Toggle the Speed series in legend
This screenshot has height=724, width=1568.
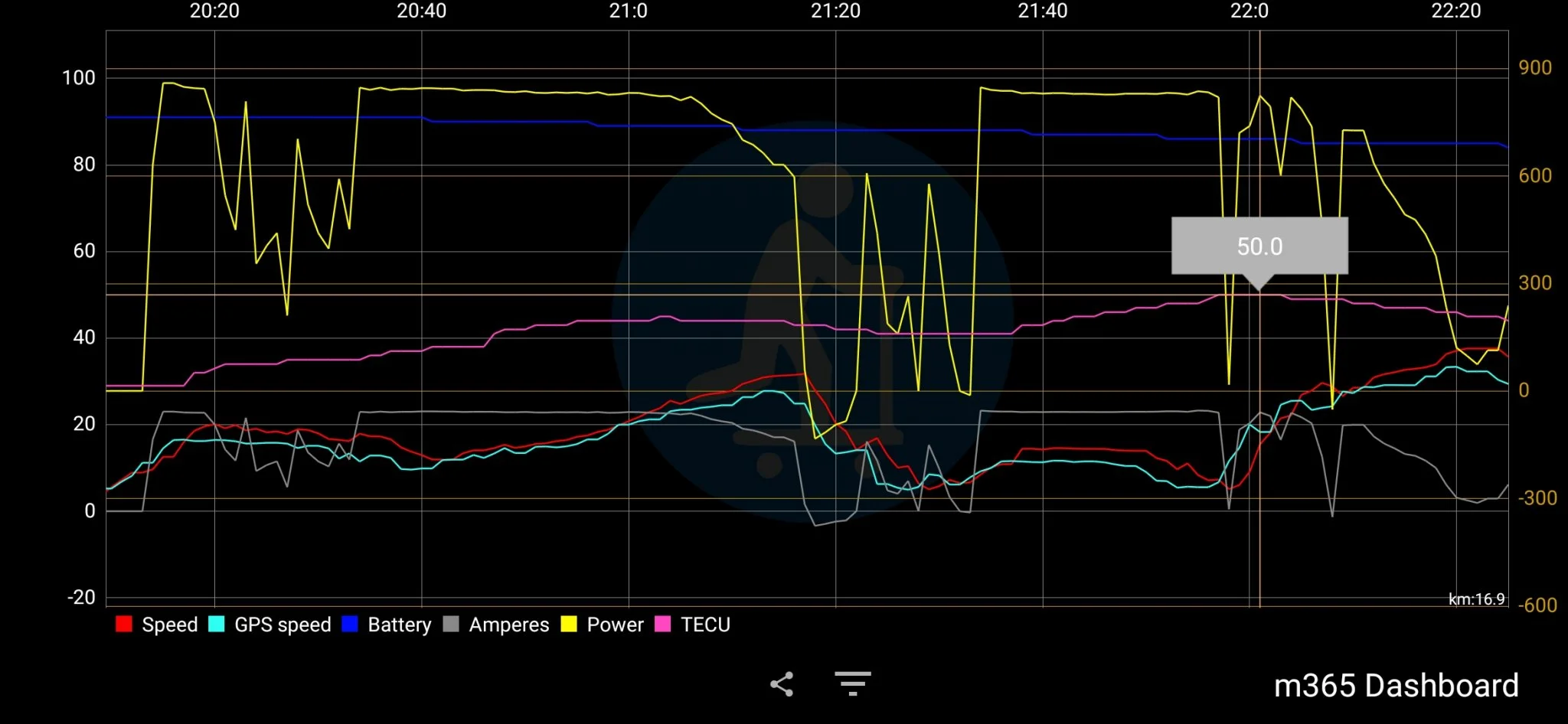tap(157, 625)
